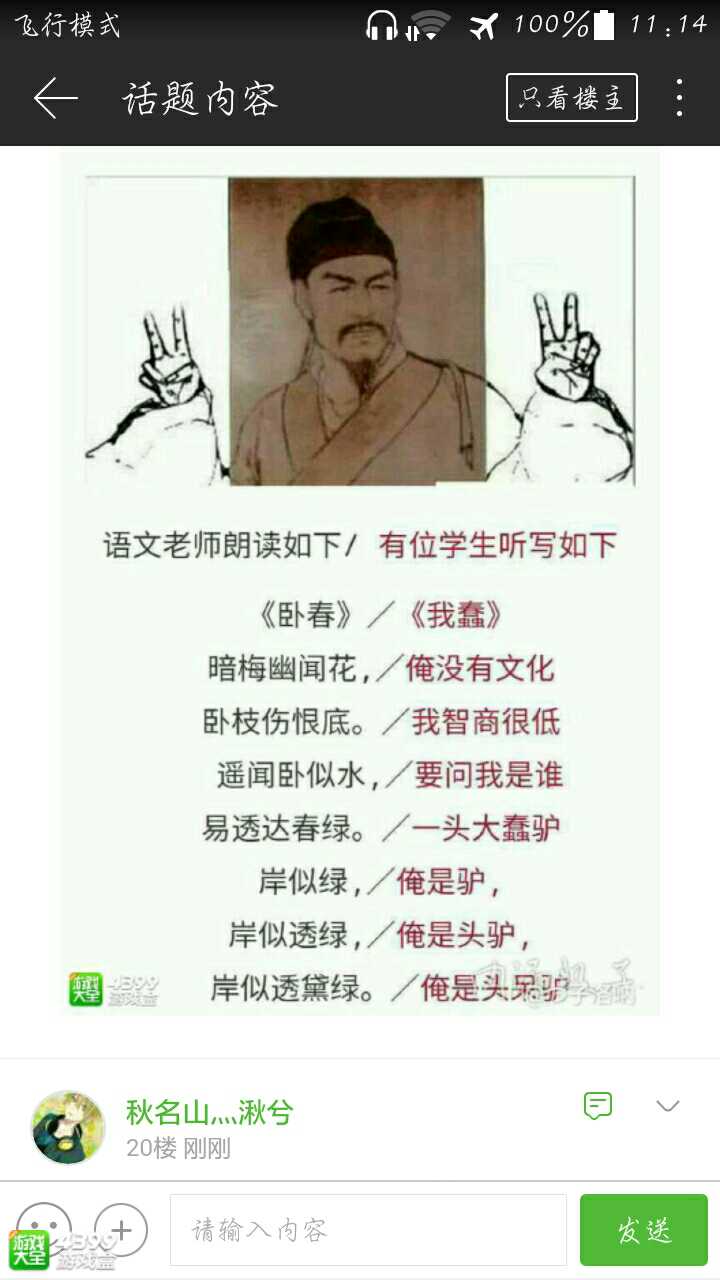Go back using the arrow
The image size is (720, 1280).
point(55,98)
